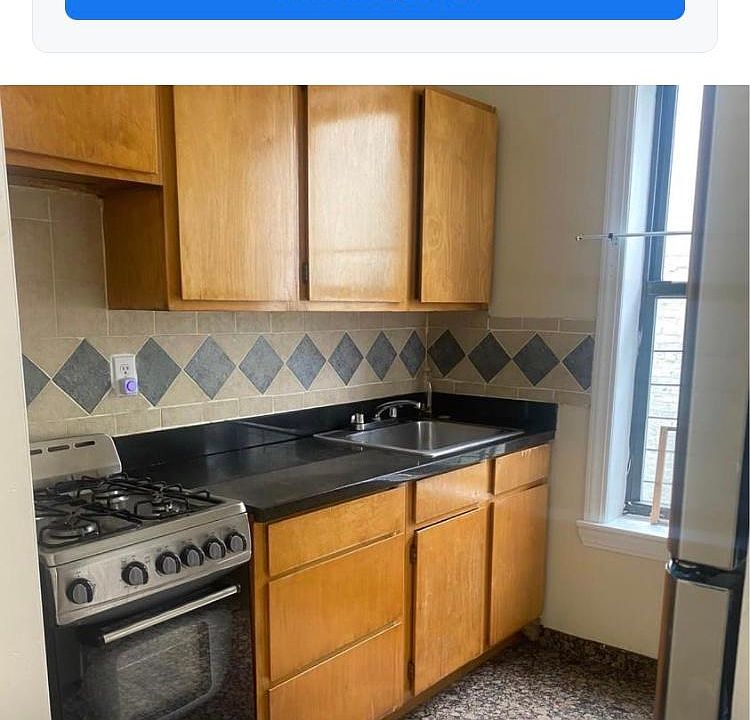This screenshot has height=720, width=750.
Task: Open the kitchen listing photo
Action: 375,402
